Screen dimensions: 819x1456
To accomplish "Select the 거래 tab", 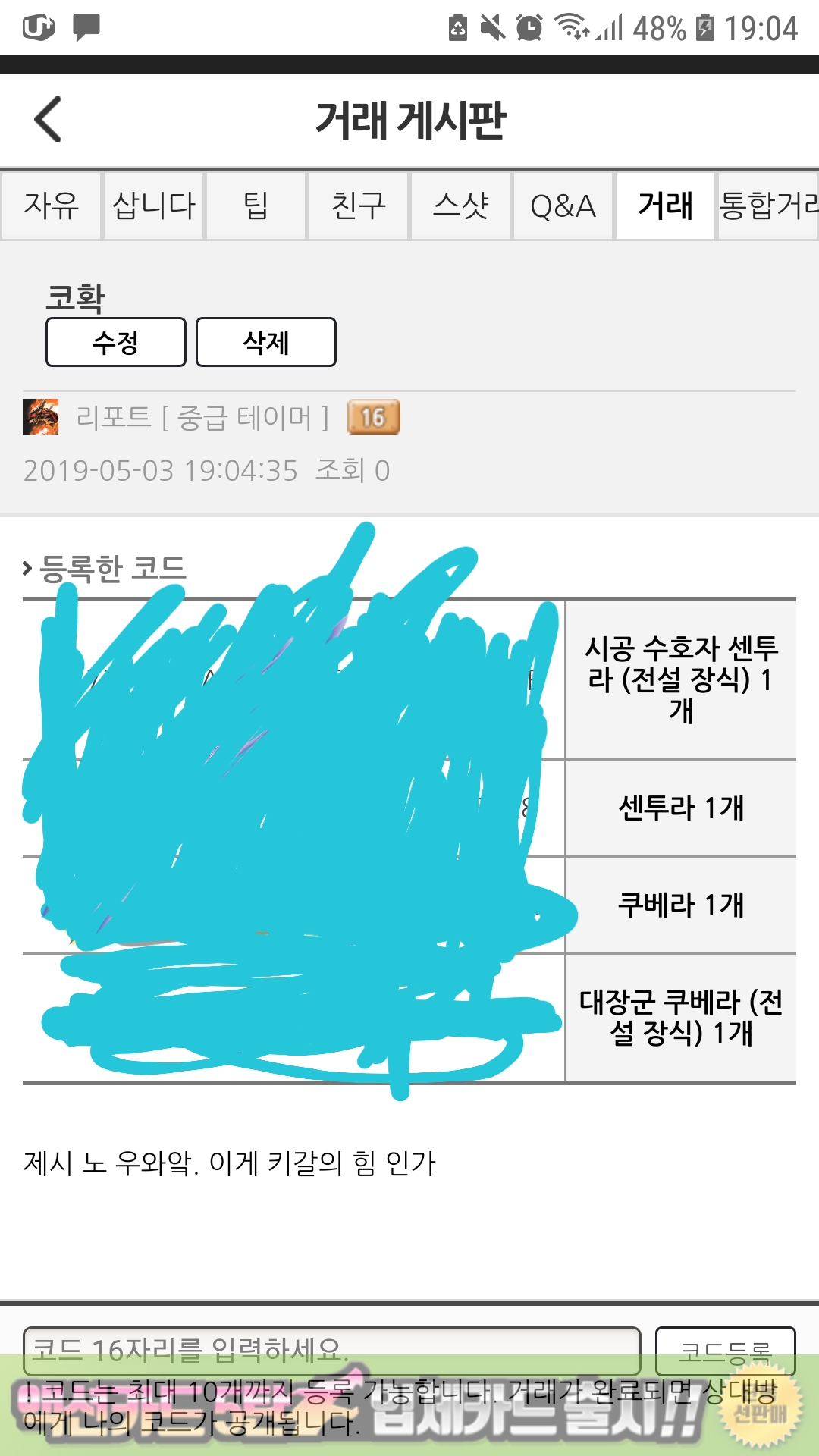I will pos(665,206).
